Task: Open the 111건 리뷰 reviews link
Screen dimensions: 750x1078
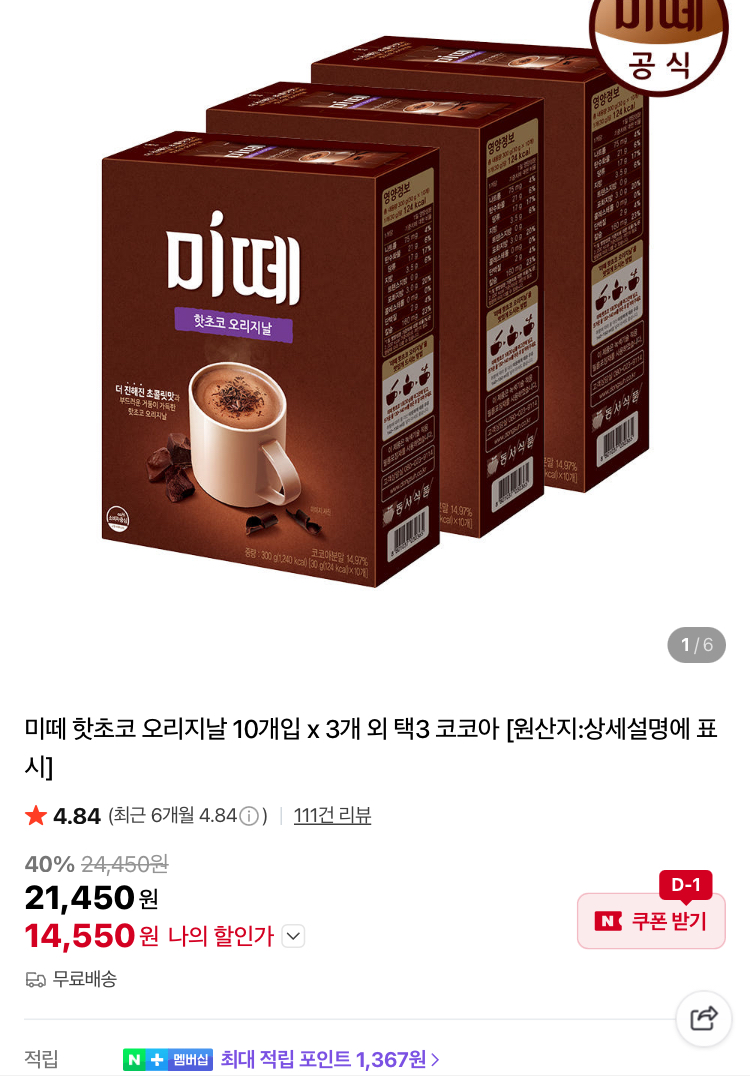Action: click(332, 815)
